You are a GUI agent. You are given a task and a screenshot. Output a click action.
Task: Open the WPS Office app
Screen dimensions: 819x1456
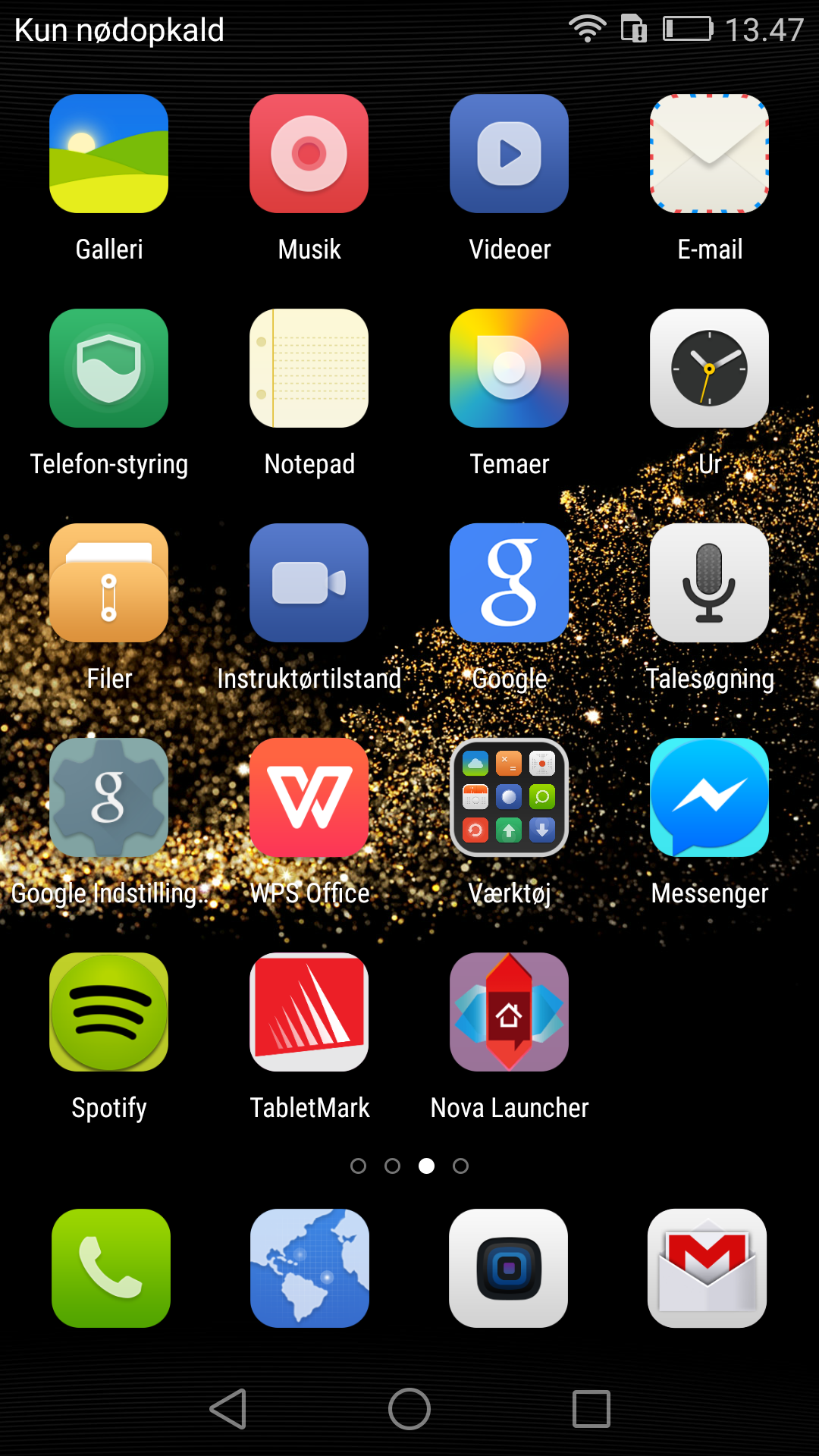(309, 798)
